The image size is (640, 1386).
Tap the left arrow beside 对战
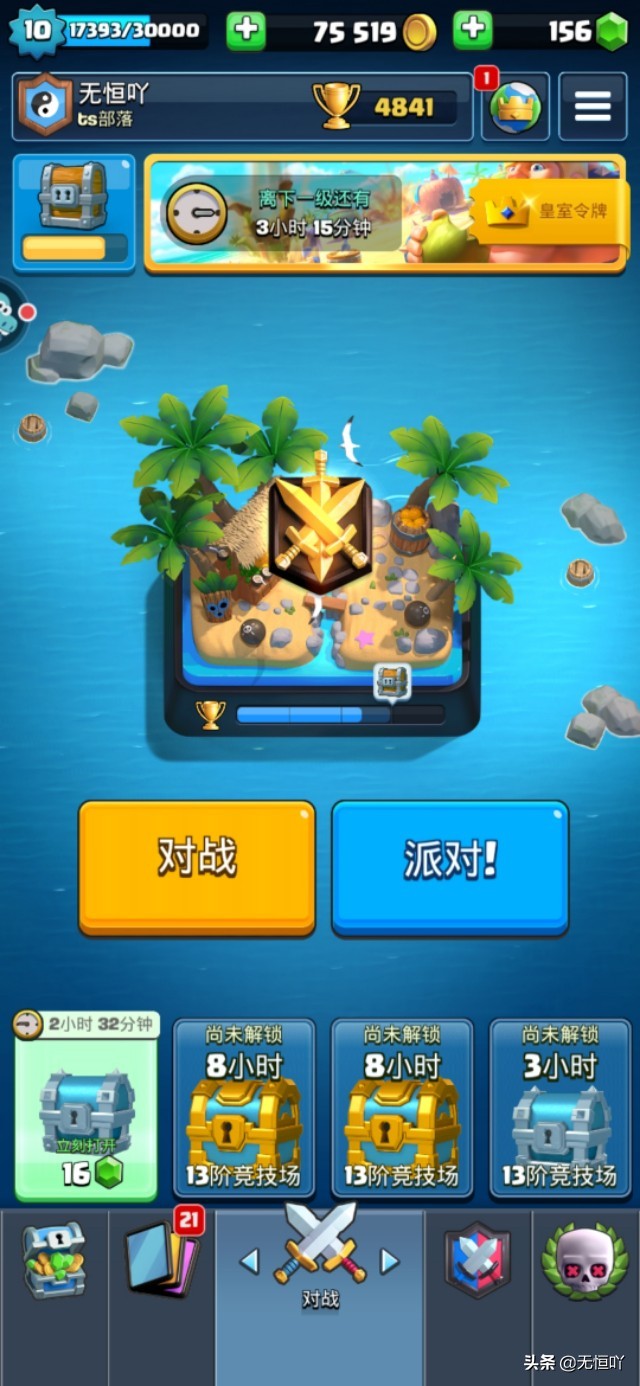coord(251,1262)
